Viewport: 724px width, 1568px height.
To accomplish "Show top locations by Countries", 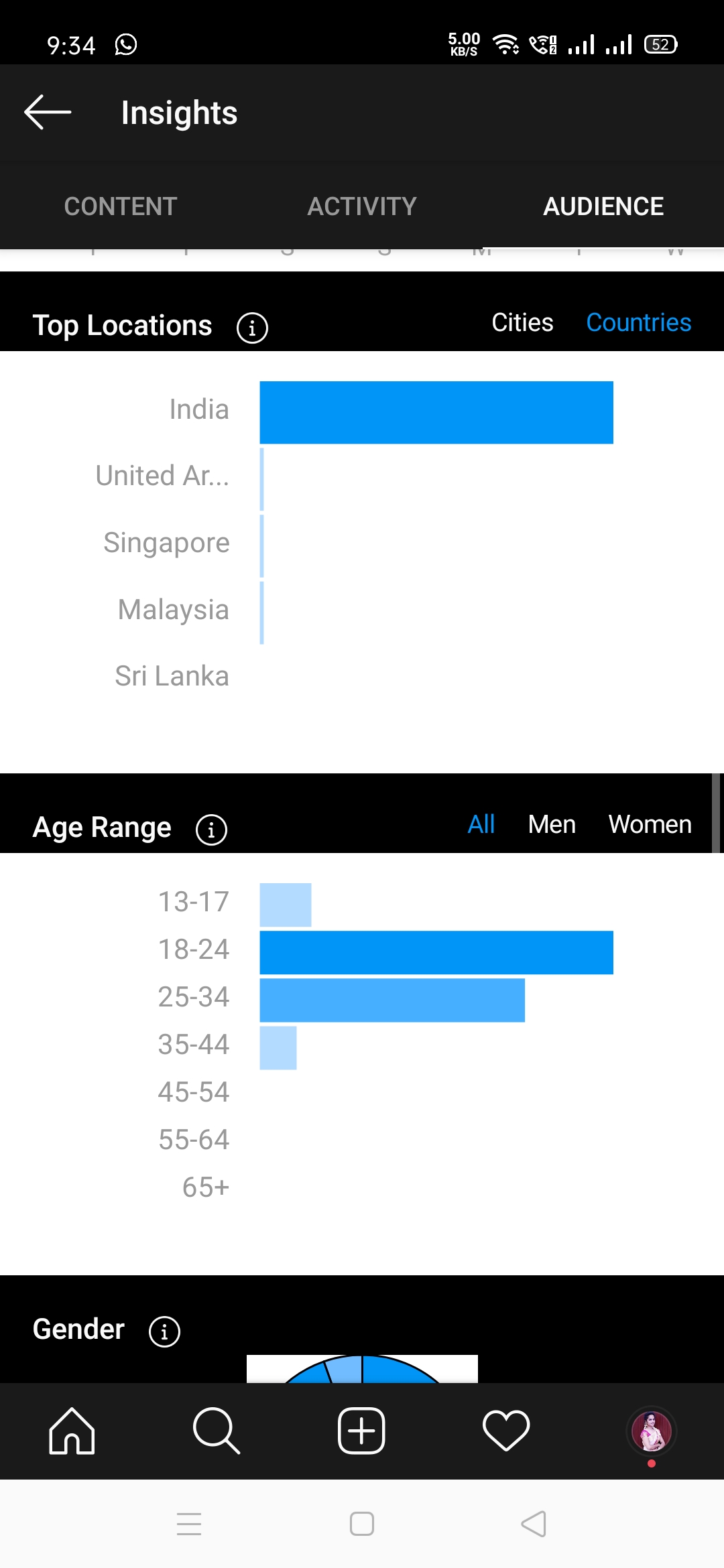I will coord(638,323).
